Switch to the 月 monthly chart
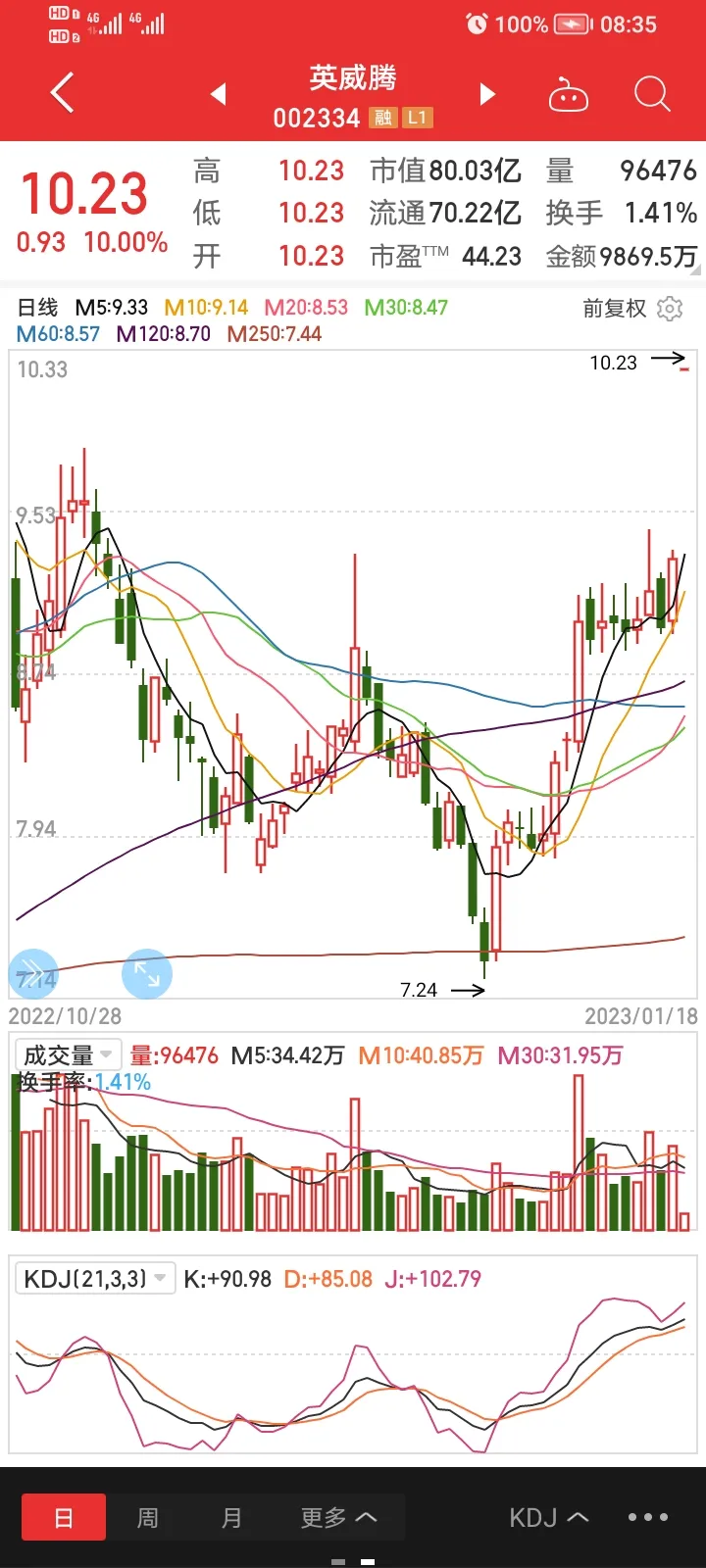 click(x=231, y=1518)
